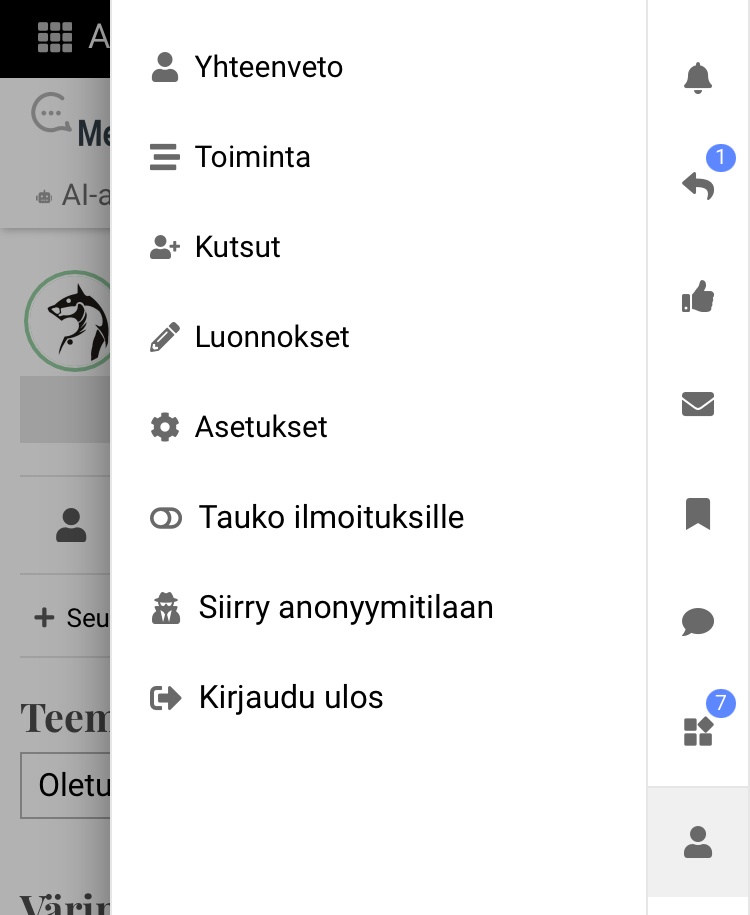This screenshot has height=915, width=750.
Task: Open the bookmarks tab
Action: (x=698, y=514)
